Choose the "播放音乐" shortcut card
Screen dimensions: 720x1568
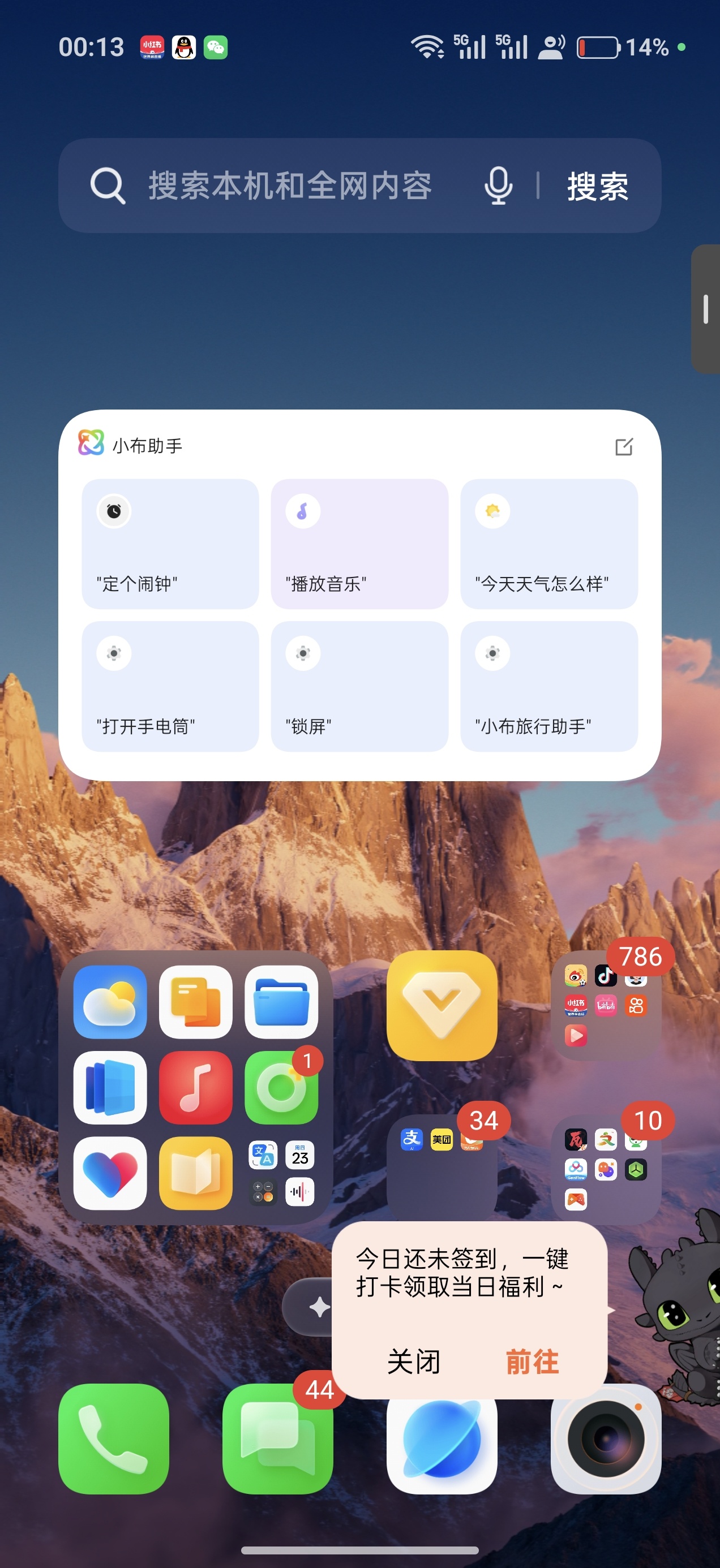(359, 544)
